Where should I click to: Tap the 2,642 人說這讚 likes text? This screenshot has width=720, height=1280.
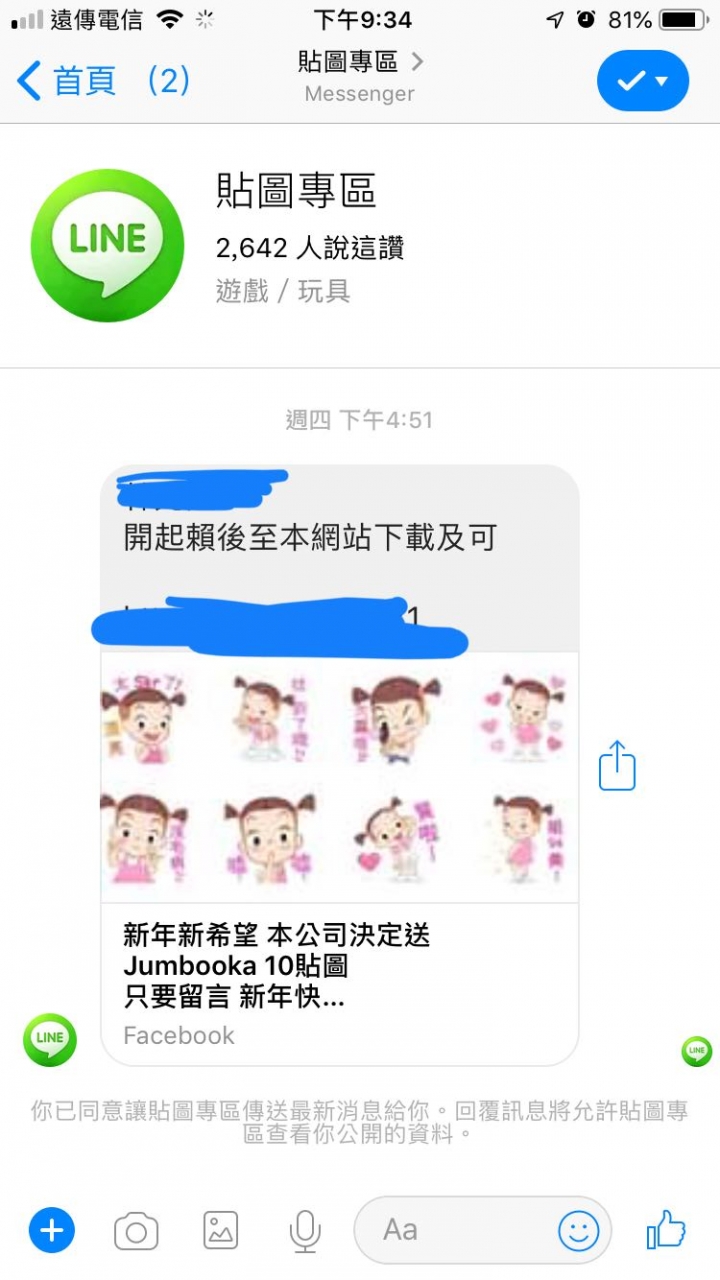point(310,248)
